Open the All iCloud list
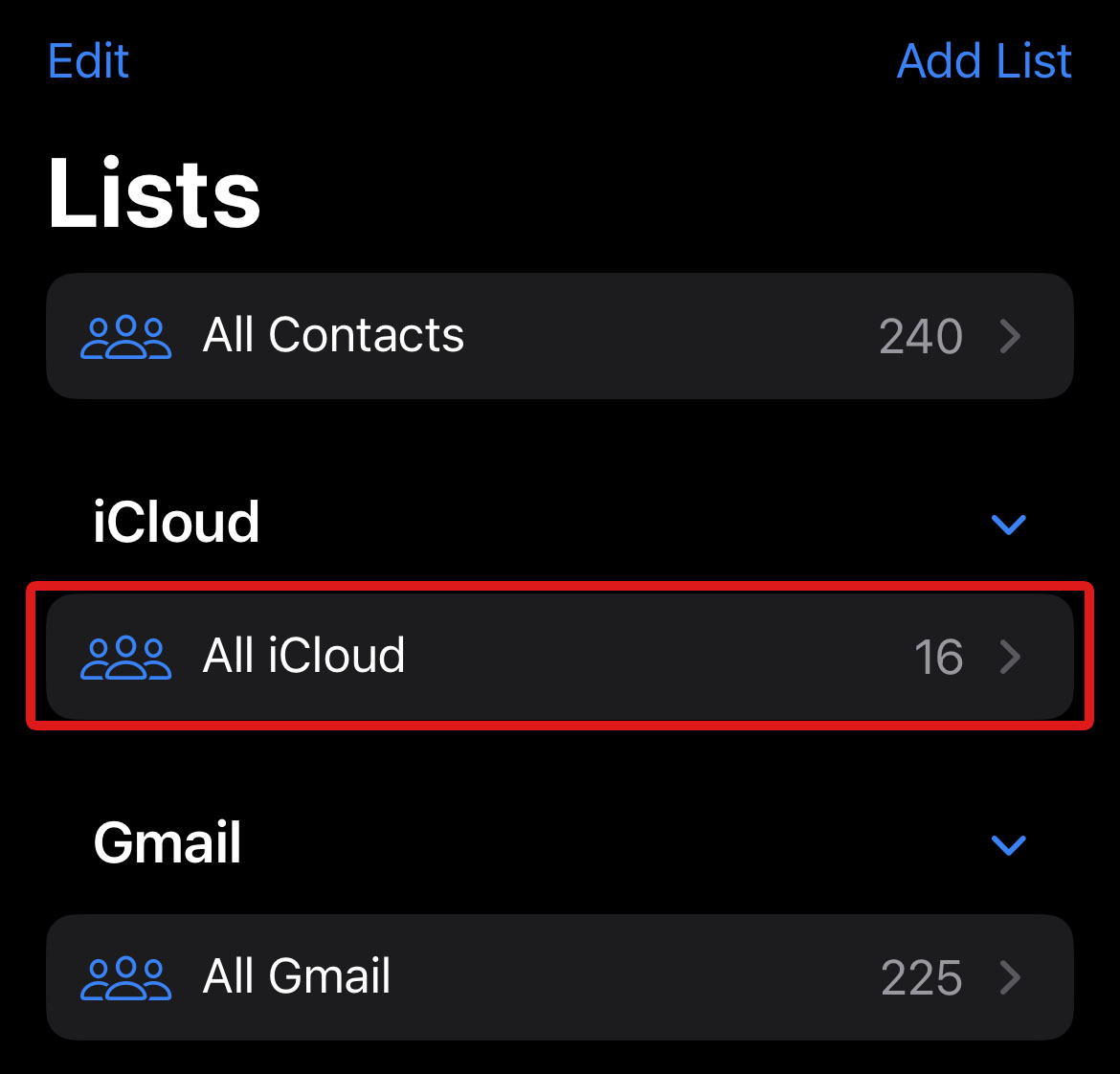 (x=559, y=657)
